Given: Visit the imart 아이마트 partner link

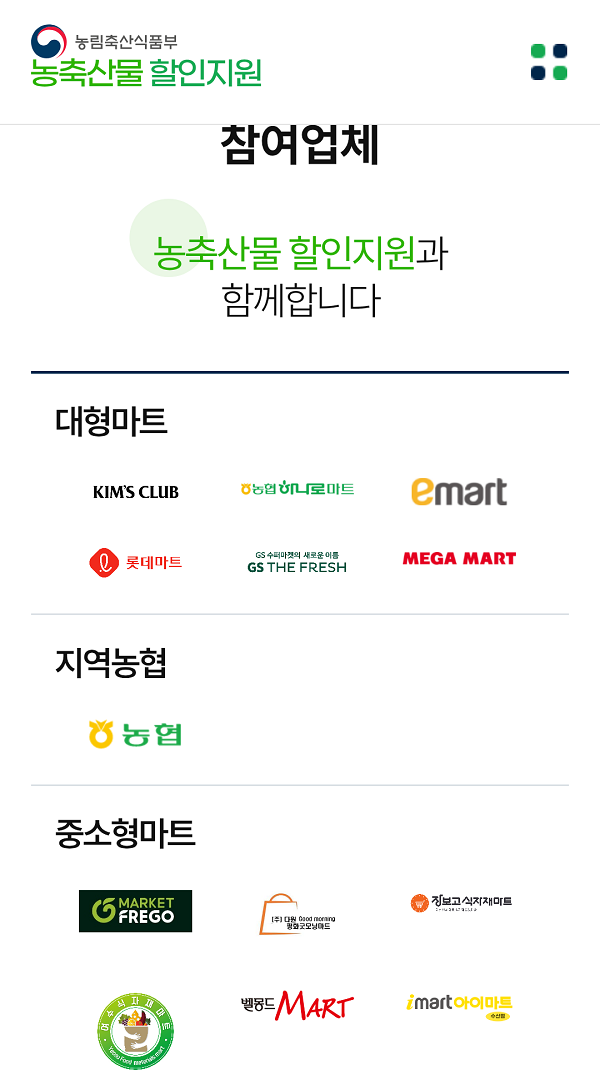Looking at the screenshot, I should pyautogui.click(x=460, y=1005).
